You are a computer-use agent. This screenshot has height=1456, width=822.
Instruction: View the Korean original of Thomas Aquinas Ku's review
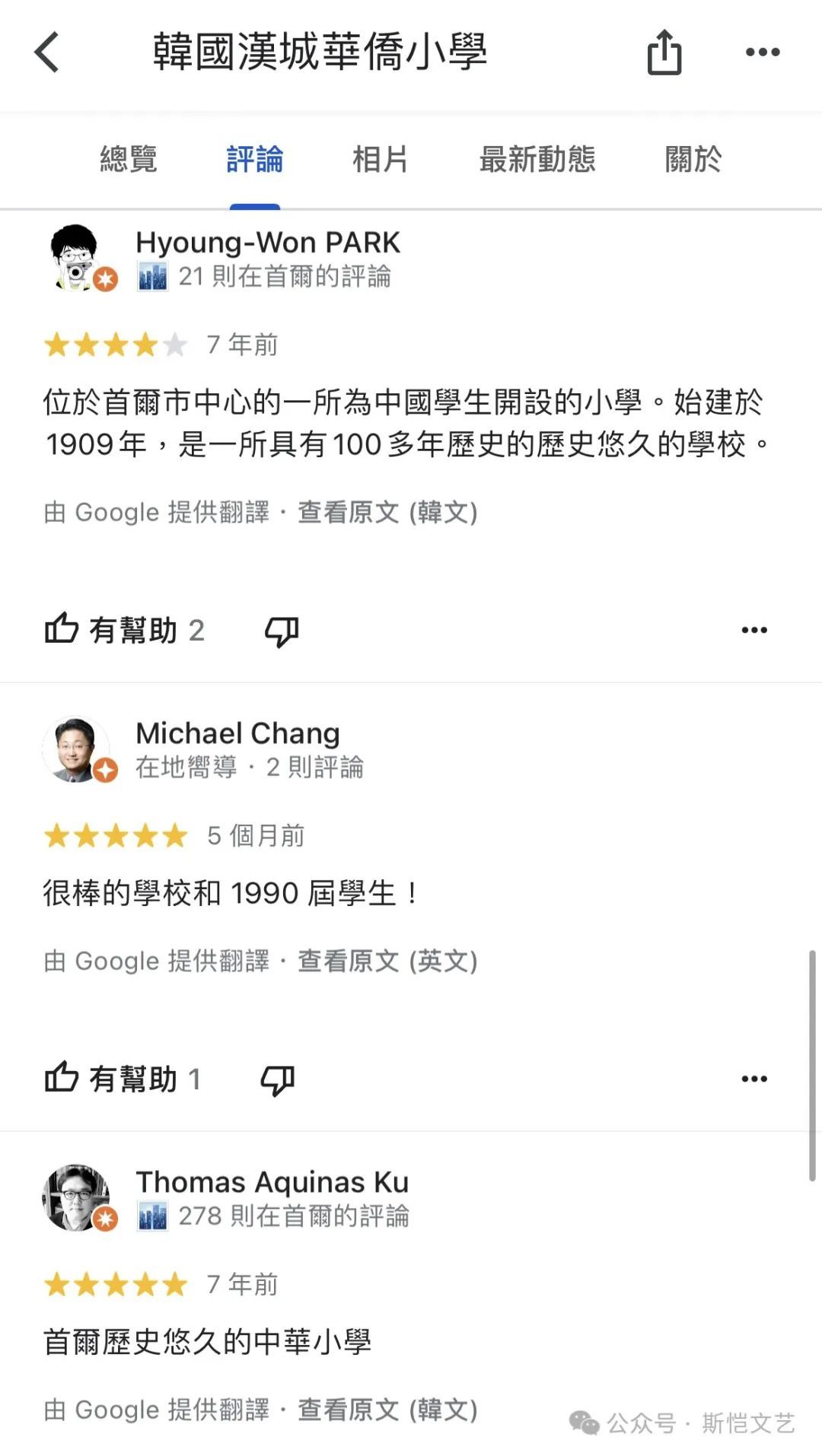pos(387,1410)
